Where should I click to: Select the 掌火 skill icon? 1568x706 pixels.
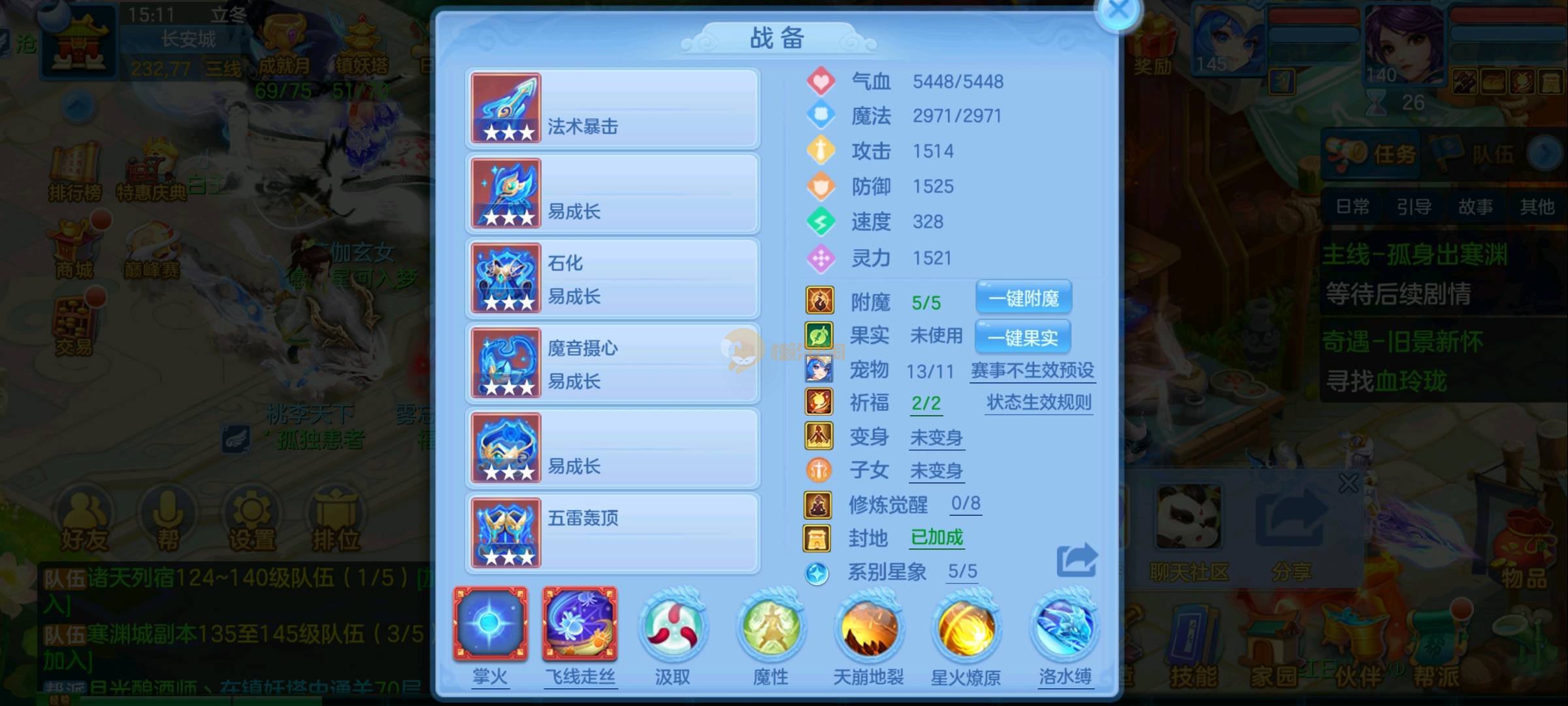pos(490,624)
